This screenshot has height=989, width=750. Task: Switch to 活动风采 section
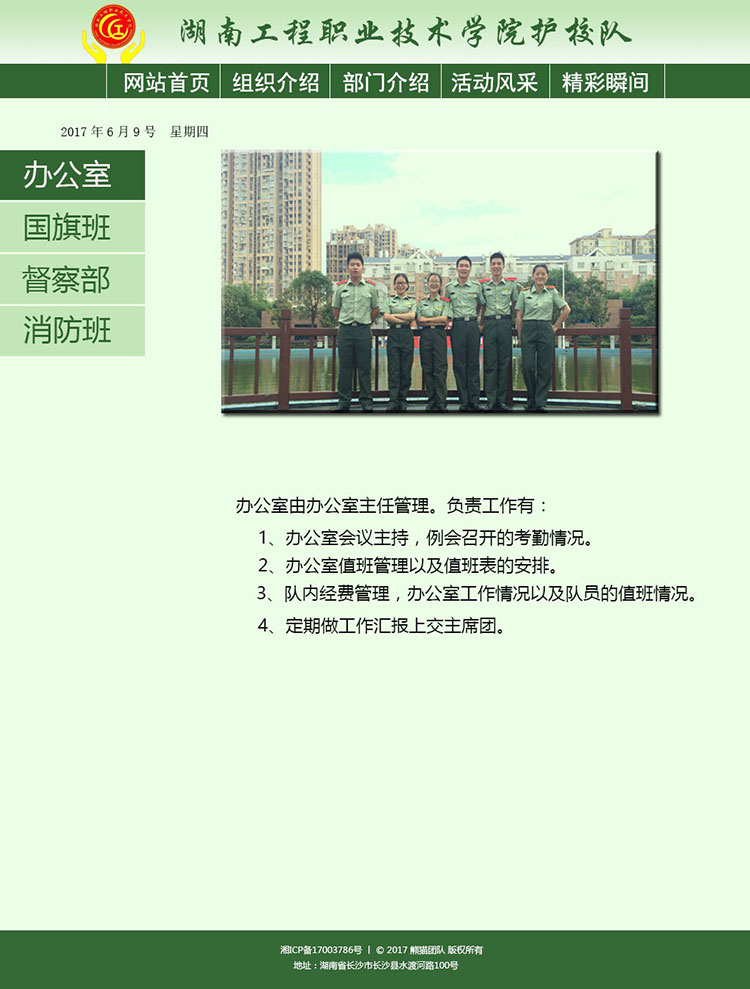[495, 83]
